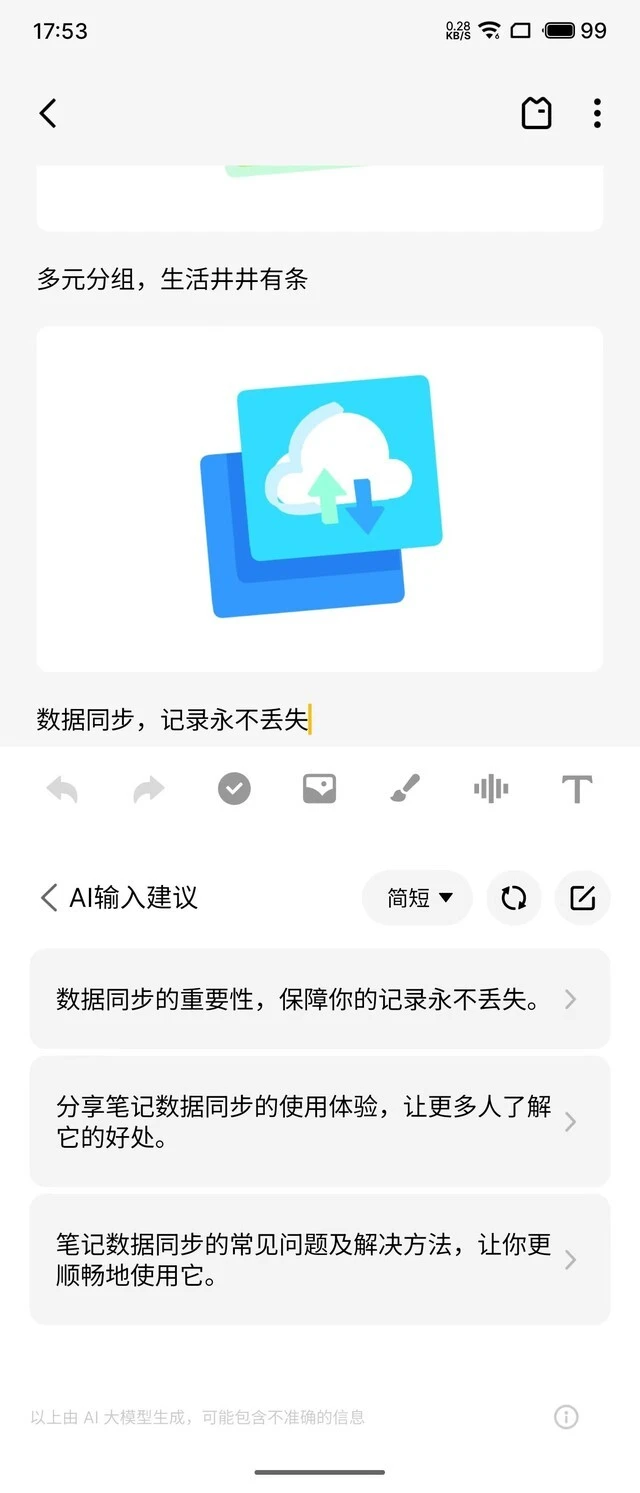Viewport: 640px width, 1493px height.
Task: Open the AI disclaimer info icon
Action: tap(566, 1416)
